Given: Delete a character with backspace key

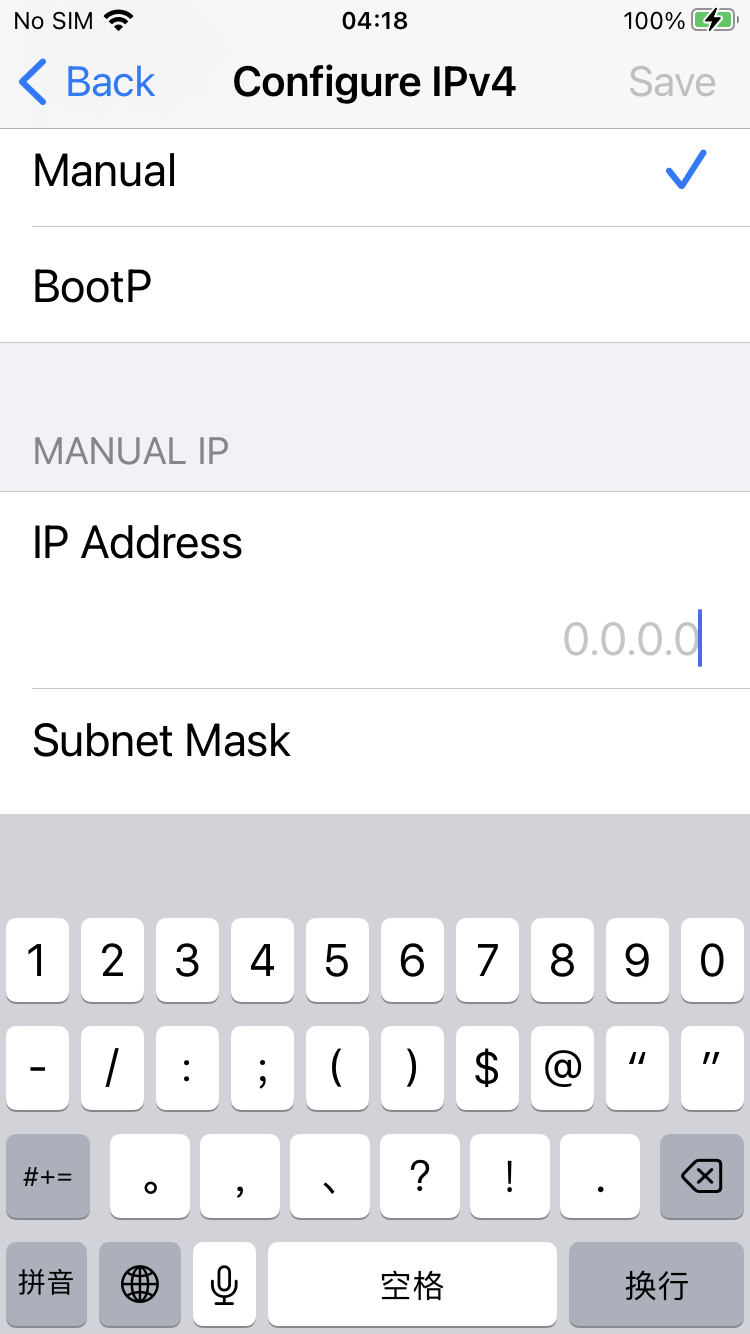Looking at the screenshot, I should 702,1176.
